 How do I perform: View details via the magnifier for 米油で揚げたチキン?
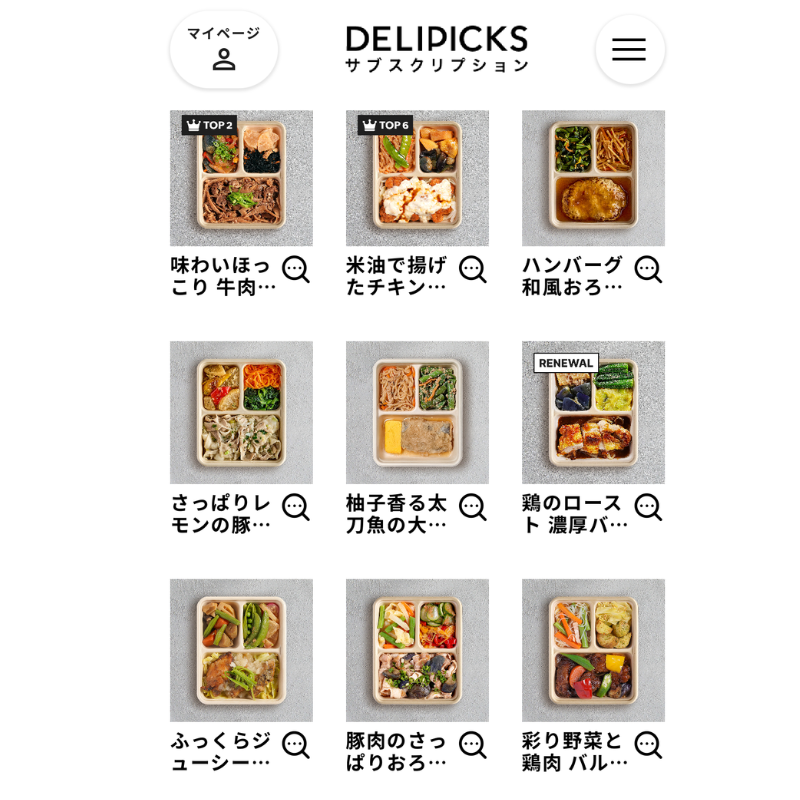[472, 270]
